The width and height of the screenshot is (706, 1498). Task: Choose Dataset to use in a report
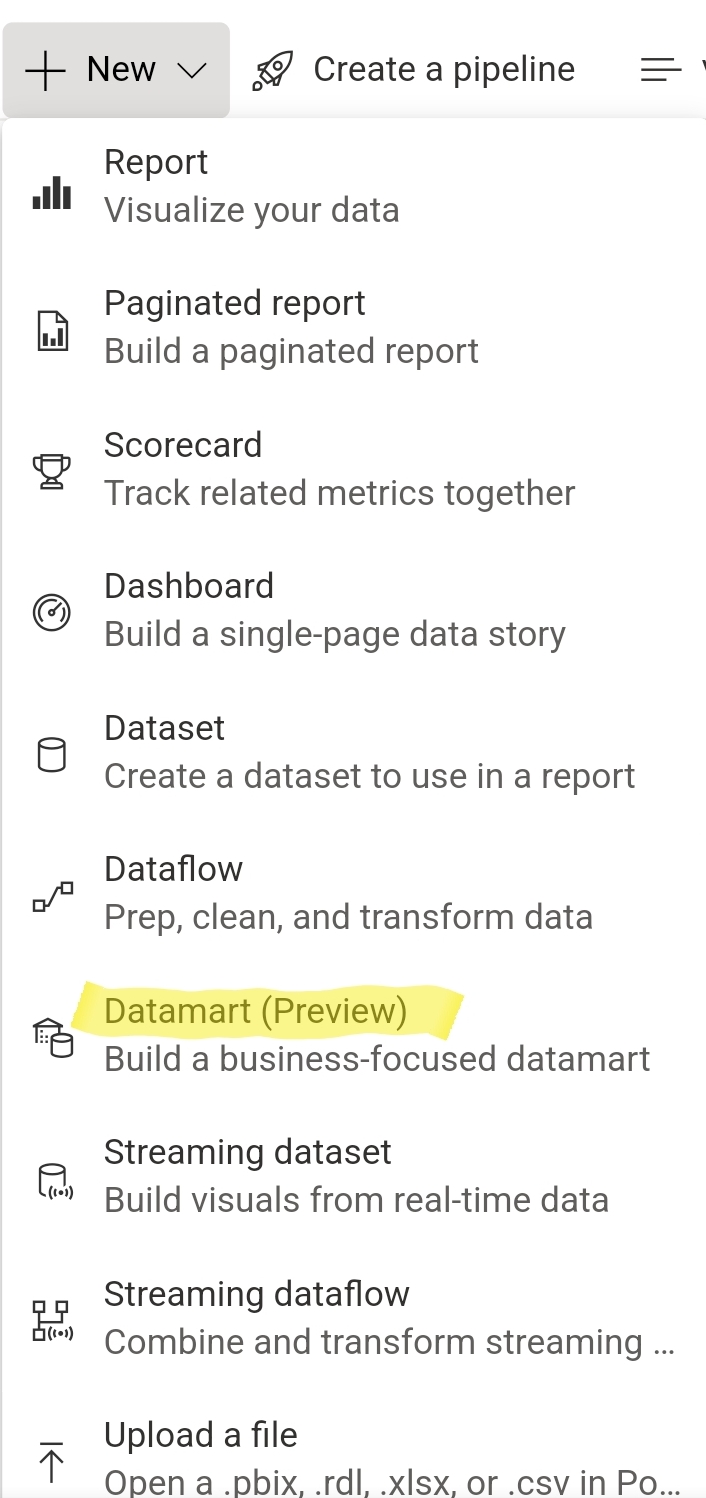coord(353,752)
